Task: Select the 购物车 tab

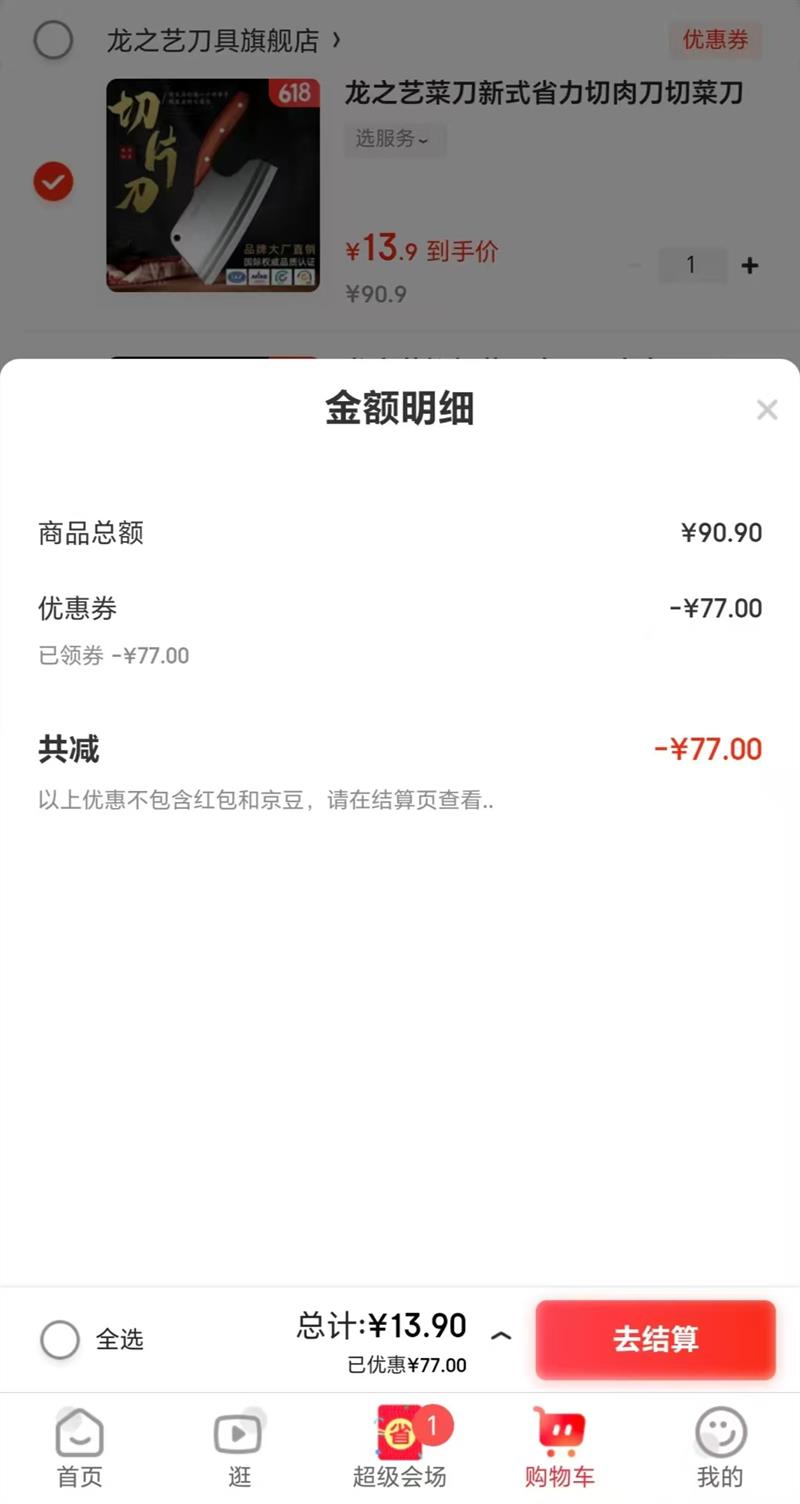Action: click(x=559, y=1447)
